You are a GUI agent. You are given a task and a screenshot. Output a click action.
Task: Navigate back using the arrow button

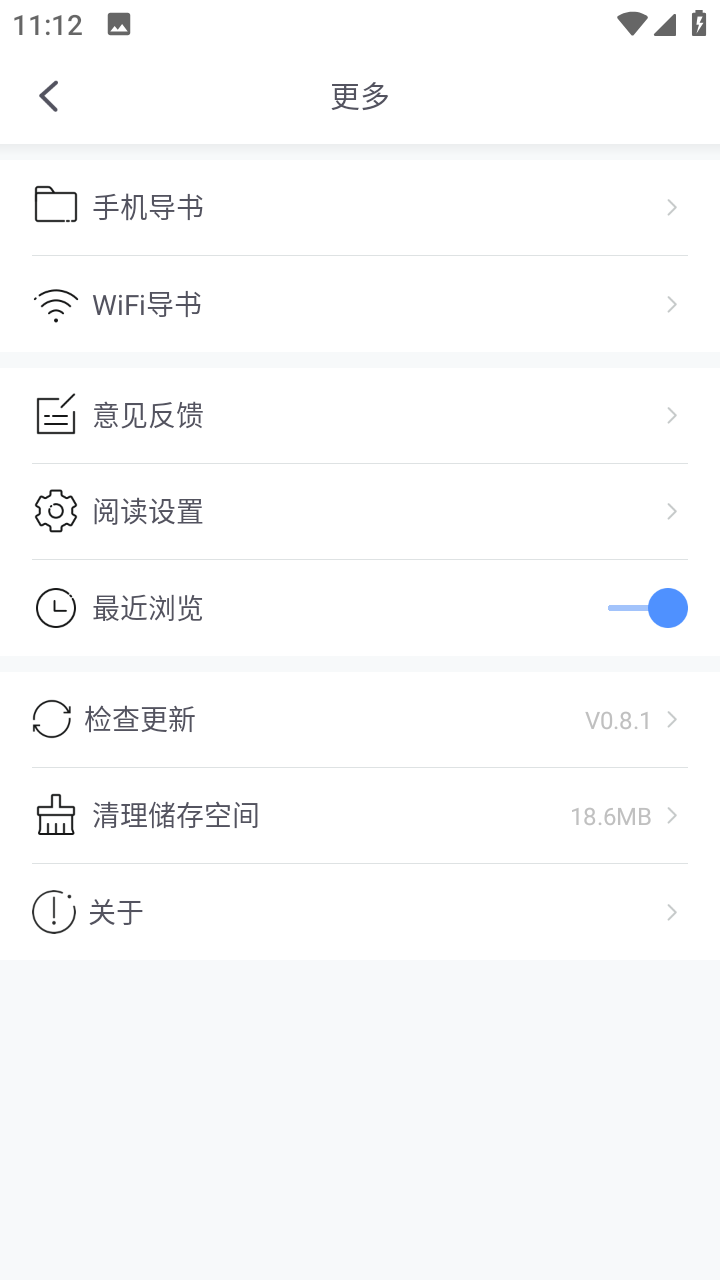coord(48,95)
